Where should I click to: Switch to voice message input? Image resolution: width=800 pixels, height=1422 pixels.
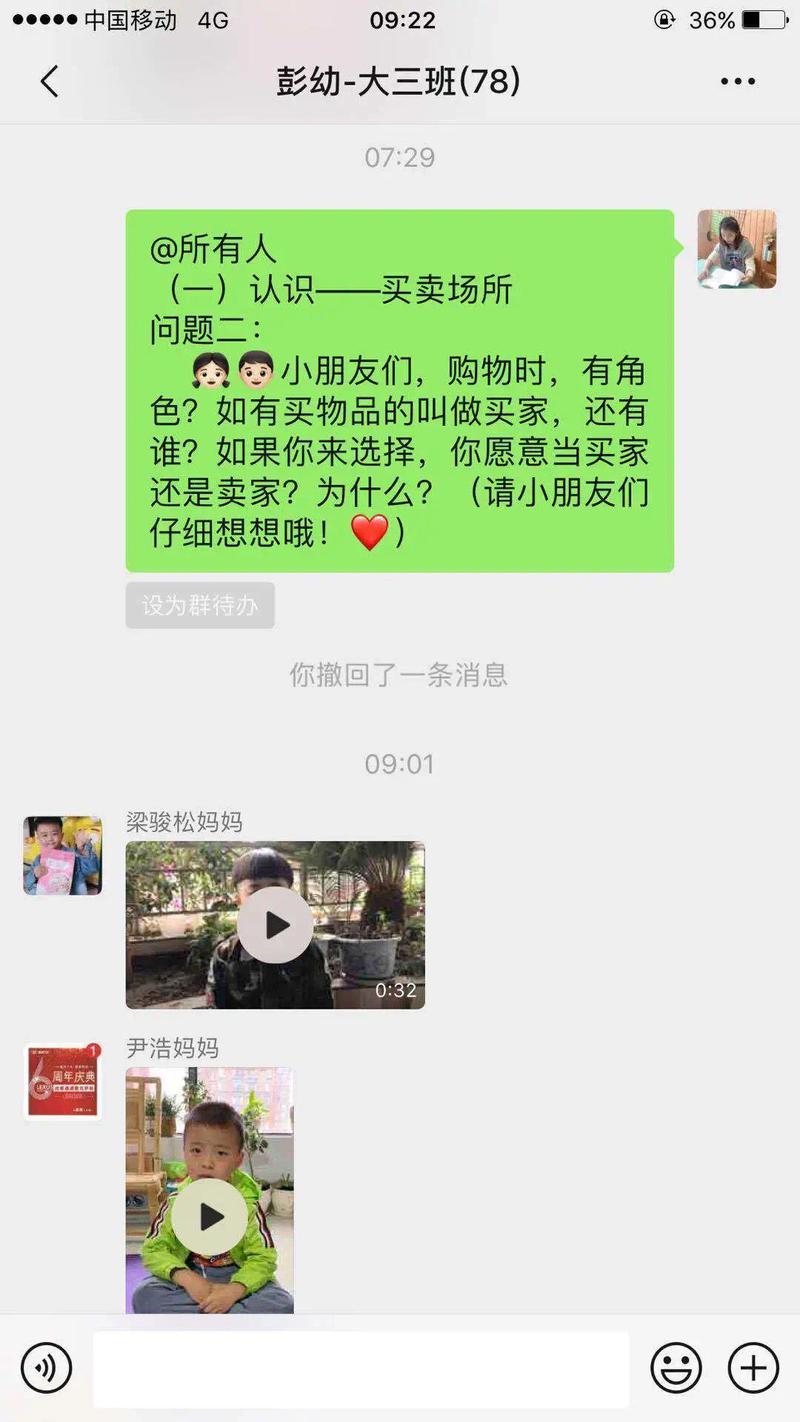46,1368
